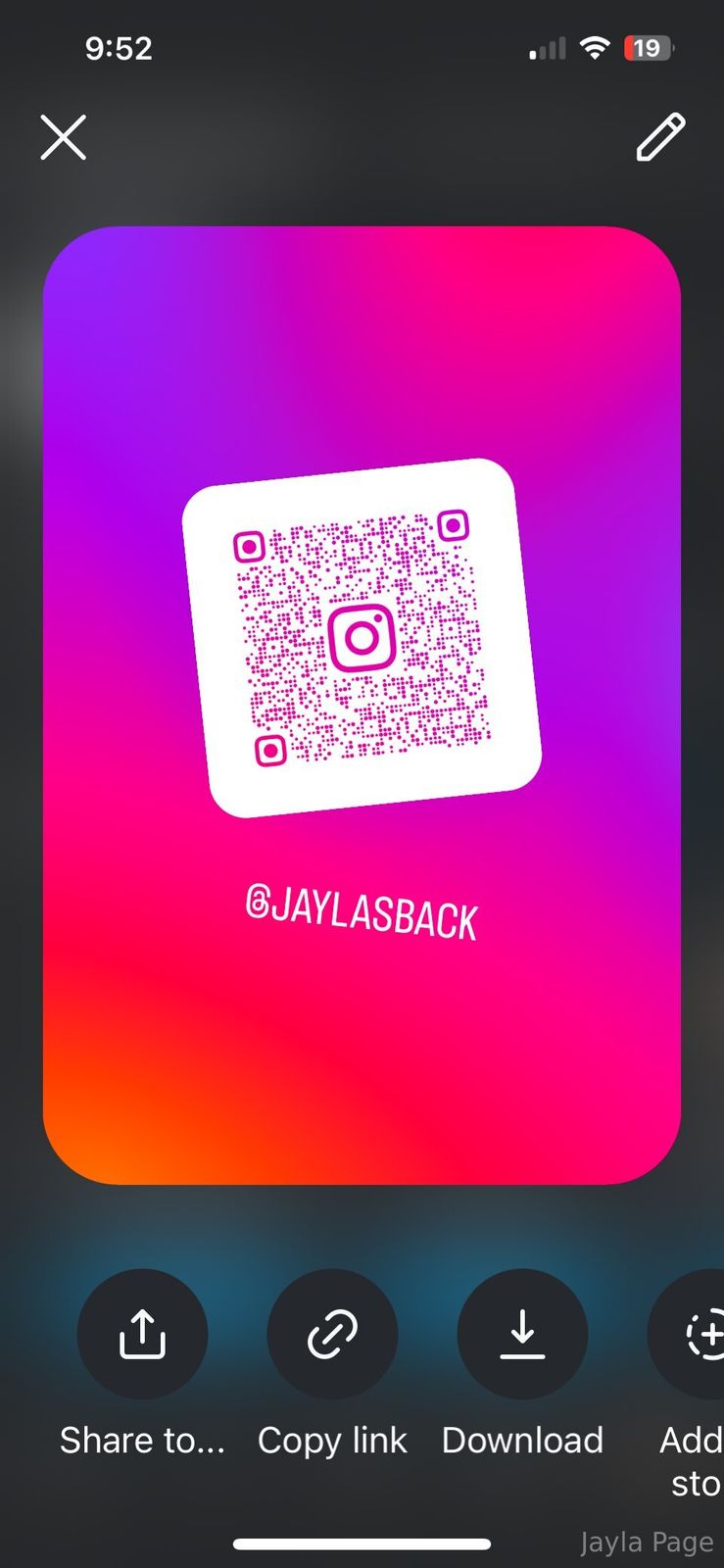
Task: Open the Share to options
Action: pyautogui.click(x=142, y=1334)
